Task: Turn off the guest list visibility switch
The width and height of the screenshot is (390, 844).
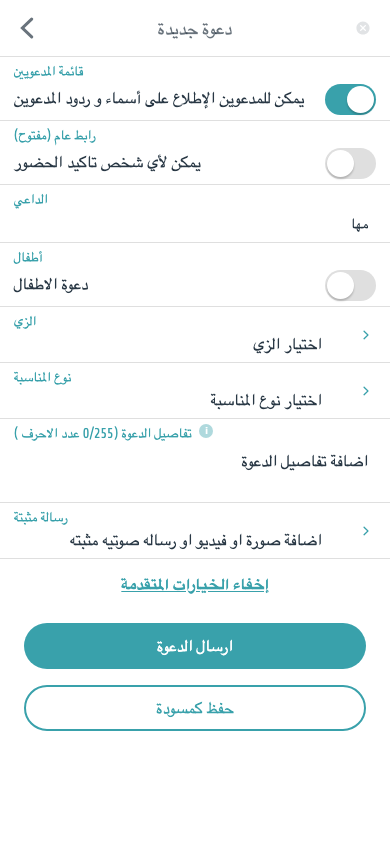Action: pyautogui.click(x=350, y=100)
